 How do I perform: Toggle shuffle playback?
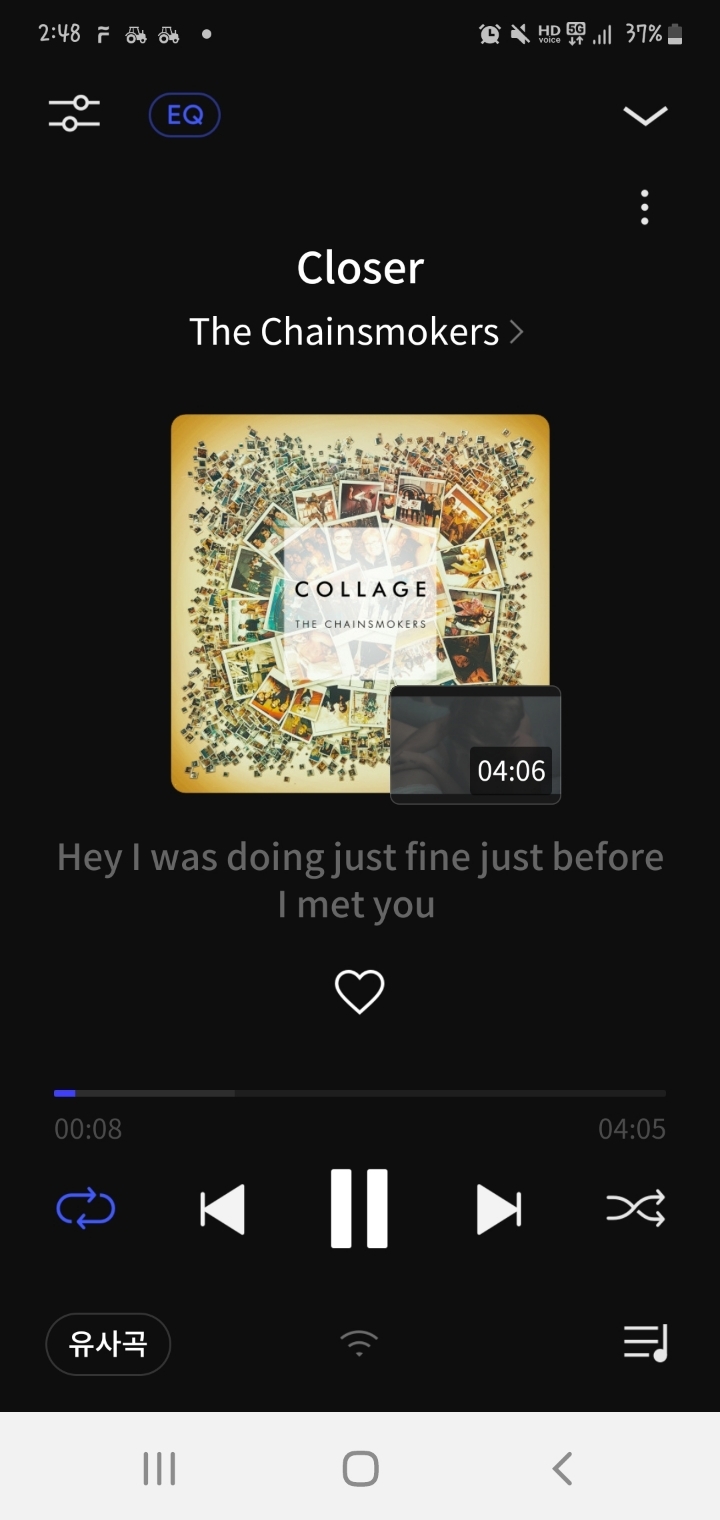pyautogui.click(x=635, y=1210)
